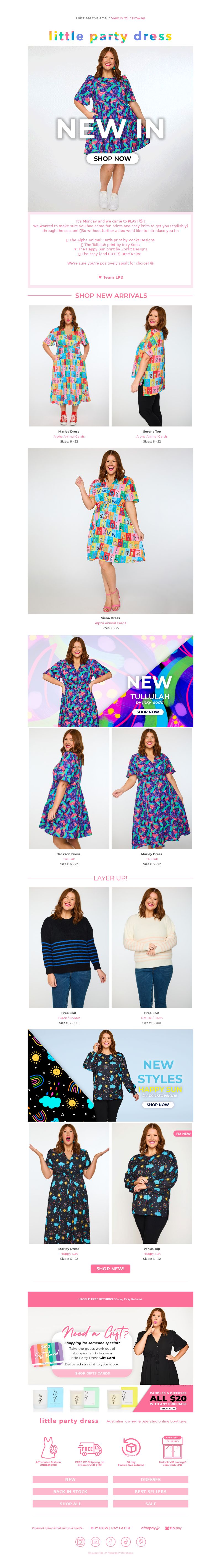Viewport: 221px width, 1568px height.
Task: Tap Shop Now on the Tullulah banner
Action: [147, 711]
